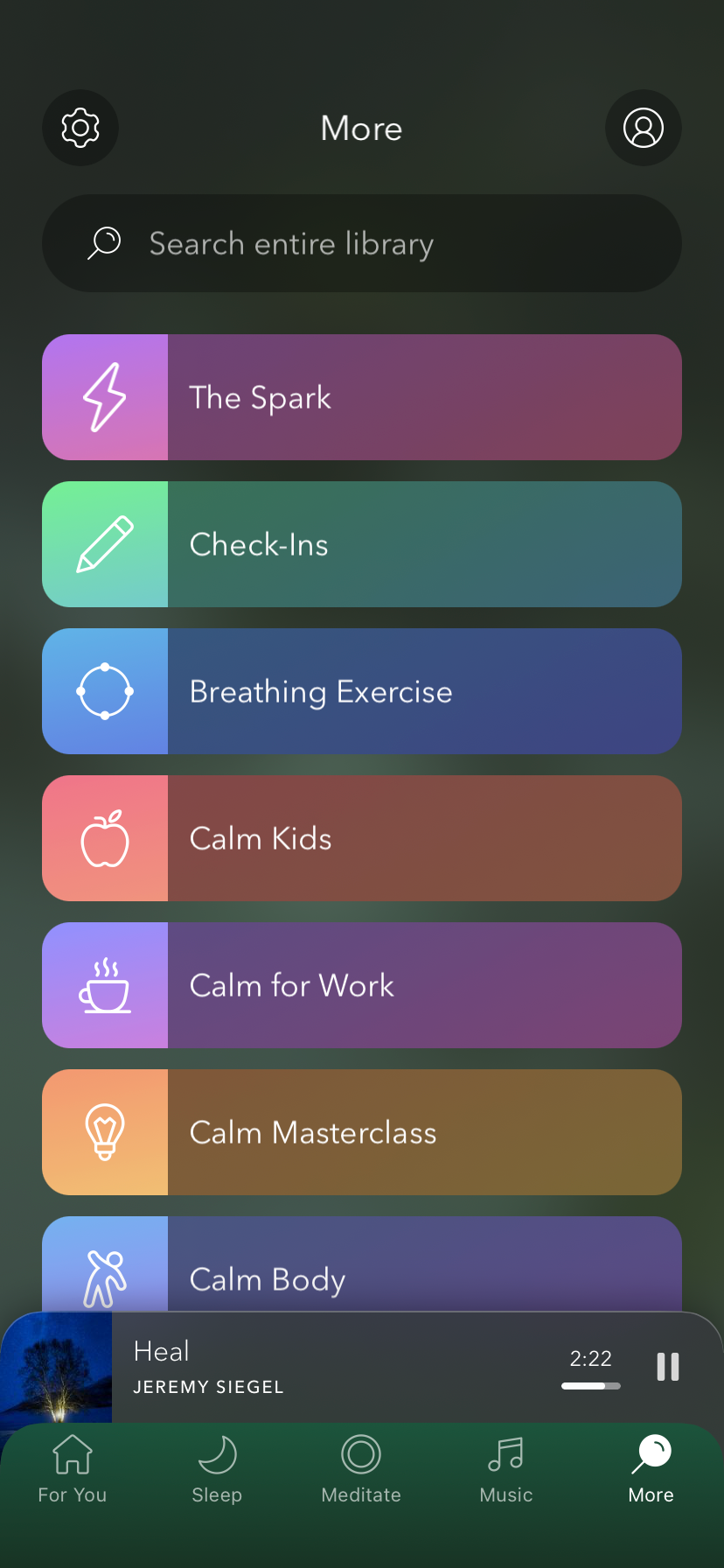The image size is (724, 1568).
Task: Open the settings gear
Action: click(x=80, y=128)
